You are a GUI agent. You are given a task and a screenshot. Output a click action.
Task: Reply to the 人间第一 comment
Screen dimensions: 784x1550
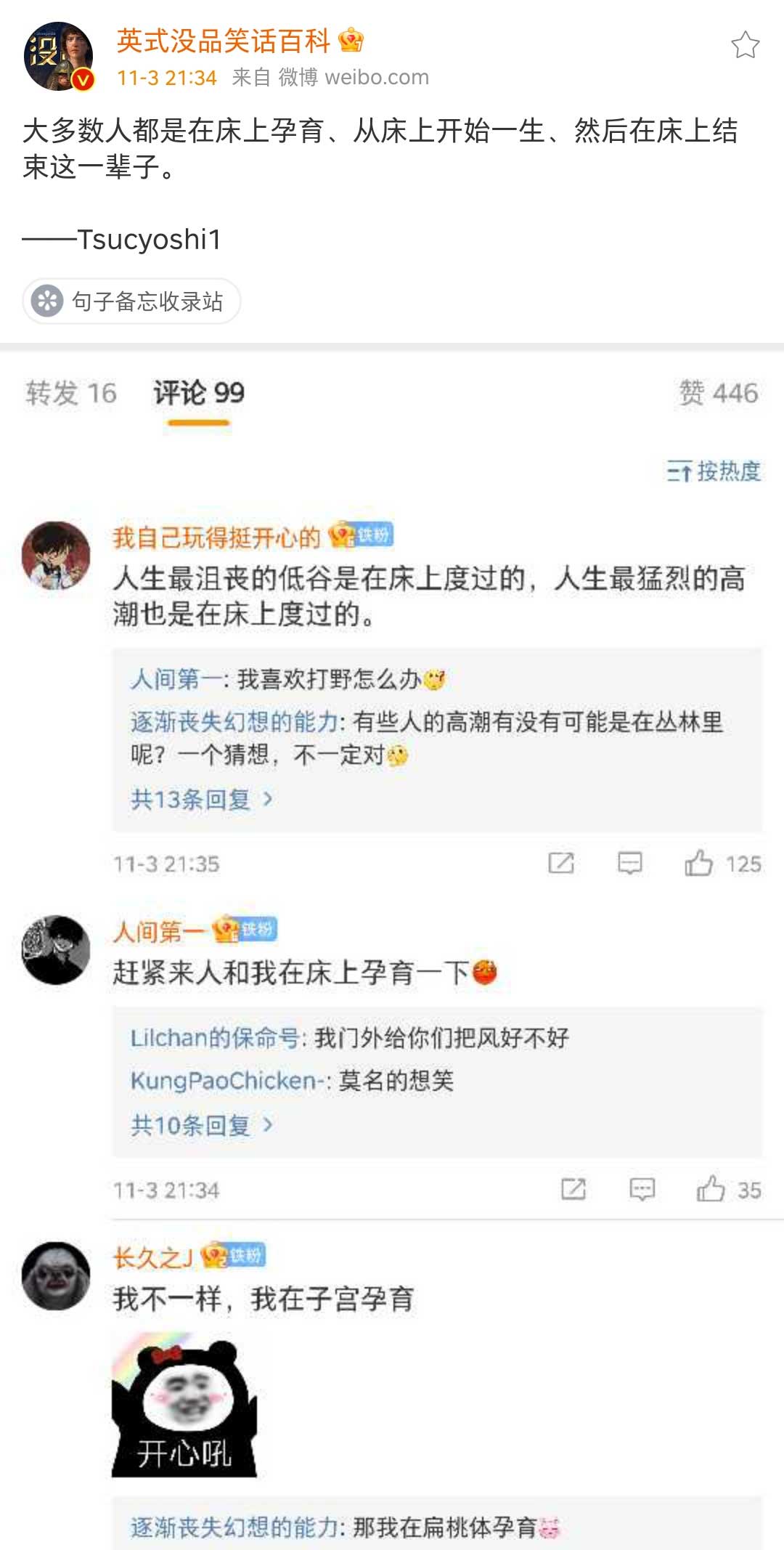[x=642, y=1190]
